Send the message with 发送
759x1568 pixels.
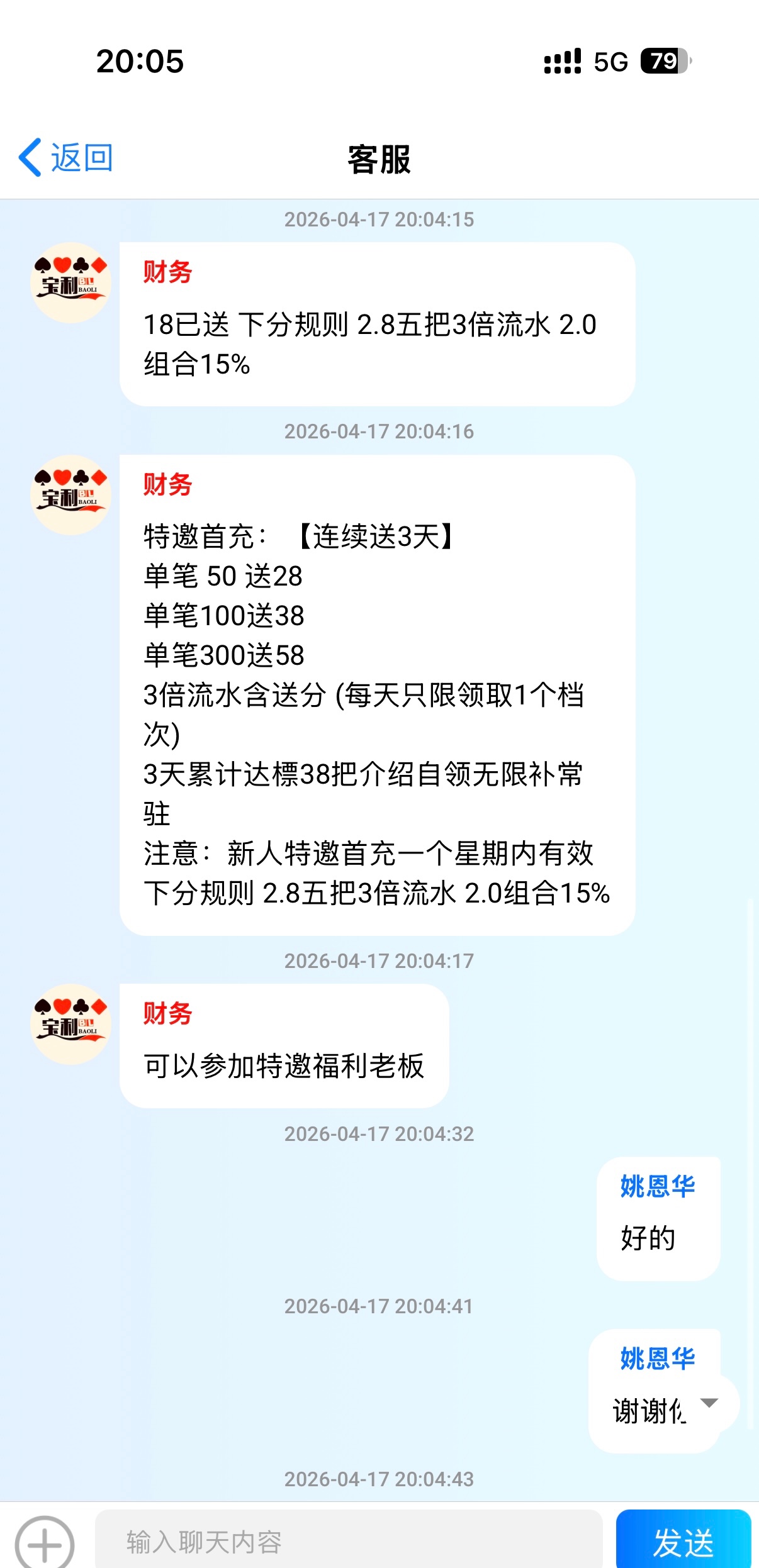click(x=683, y=1541)
